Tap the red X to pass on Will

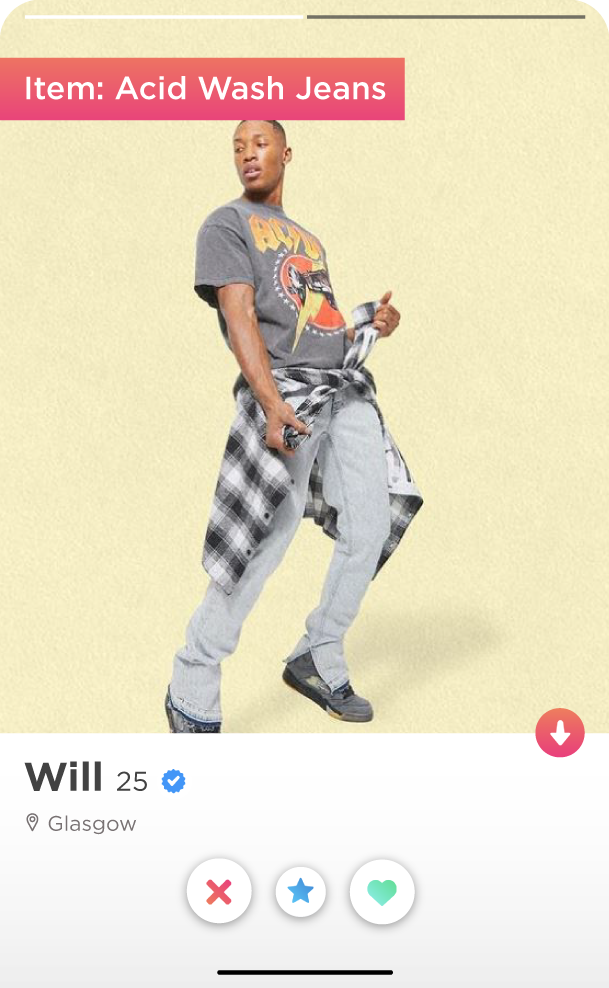pyautogui.click(x=219, y=892)
